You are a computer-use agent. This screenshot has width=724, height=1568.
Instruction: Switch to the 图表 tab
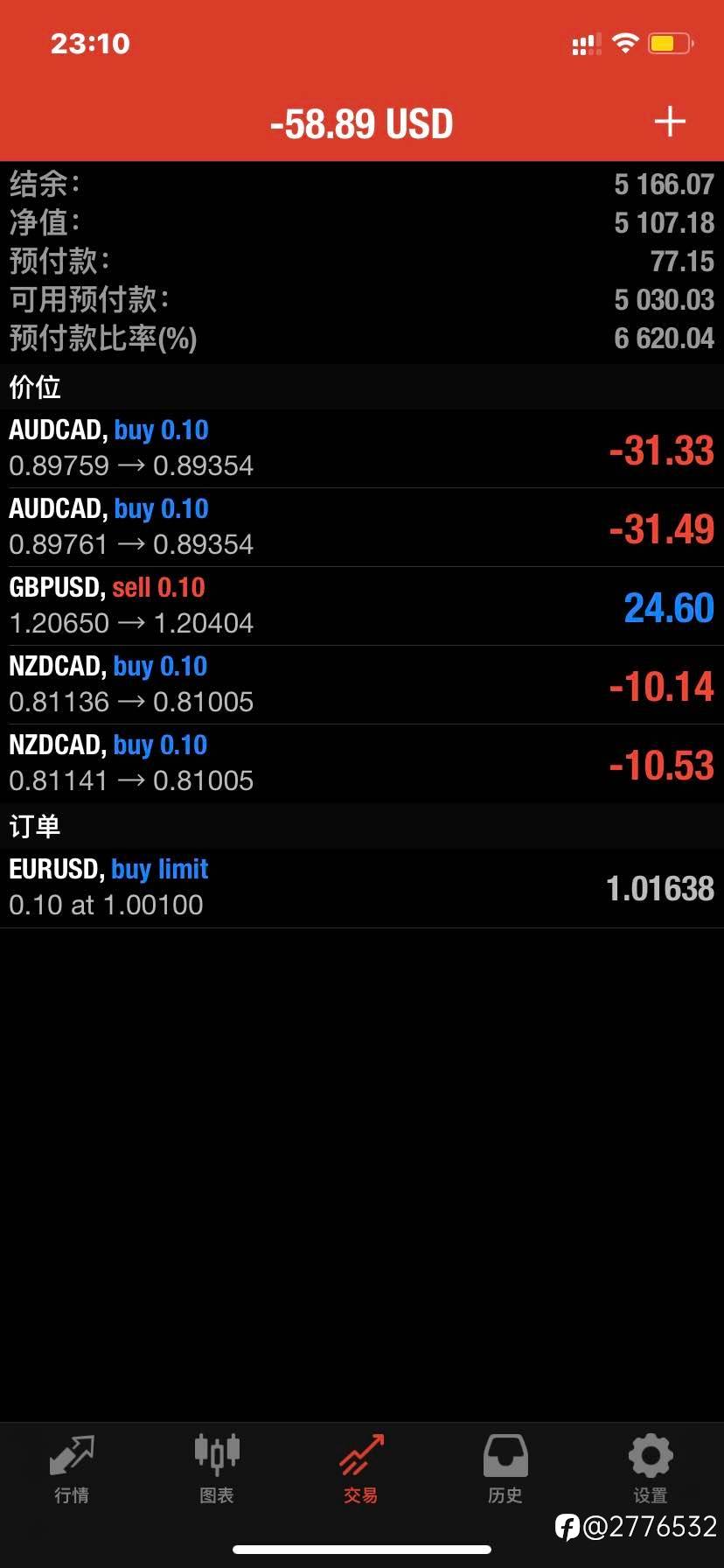point(217,1469)
